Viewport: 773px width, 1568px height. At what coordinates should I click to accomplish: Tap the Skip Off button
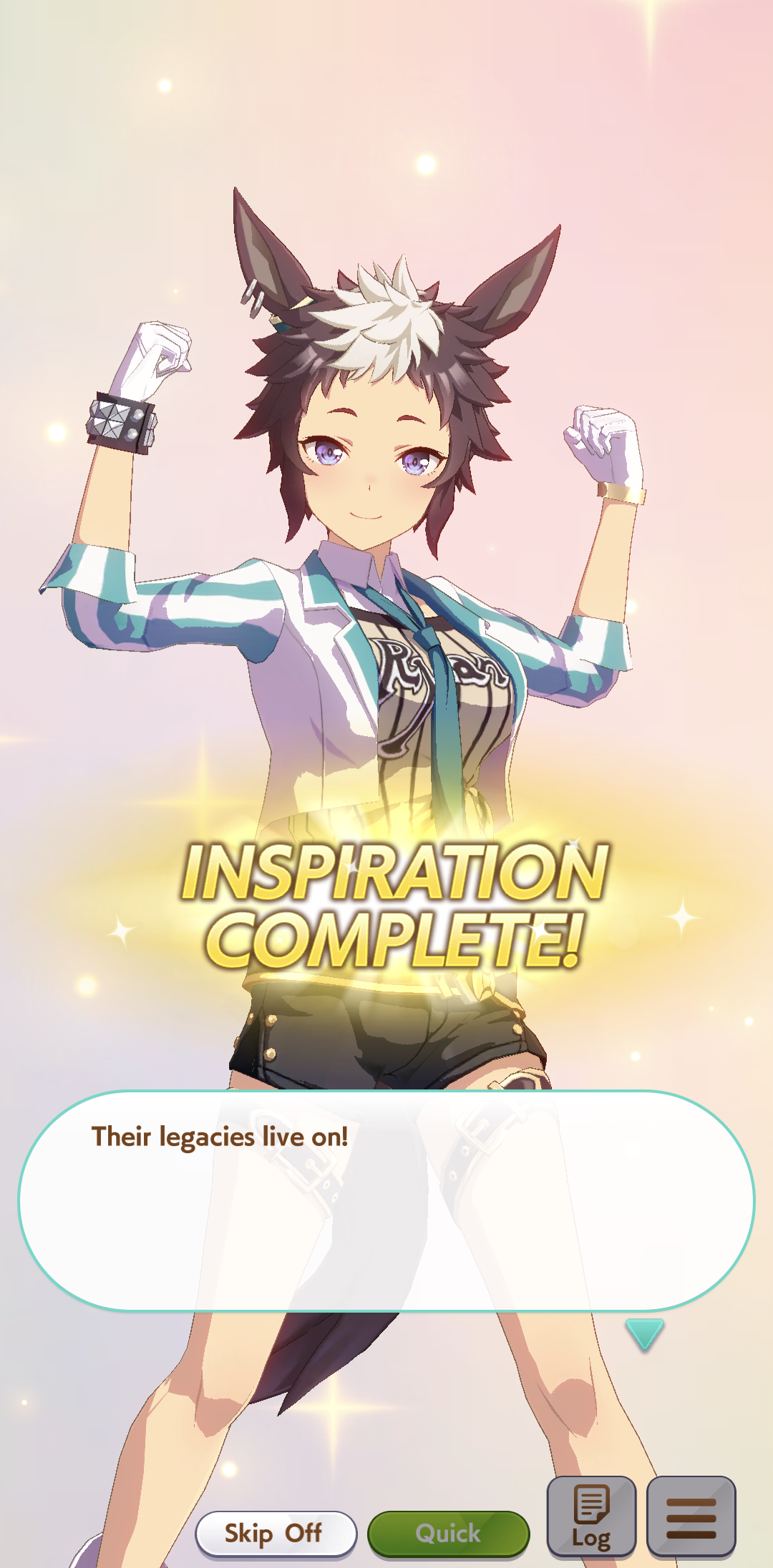click(276, 1533)
